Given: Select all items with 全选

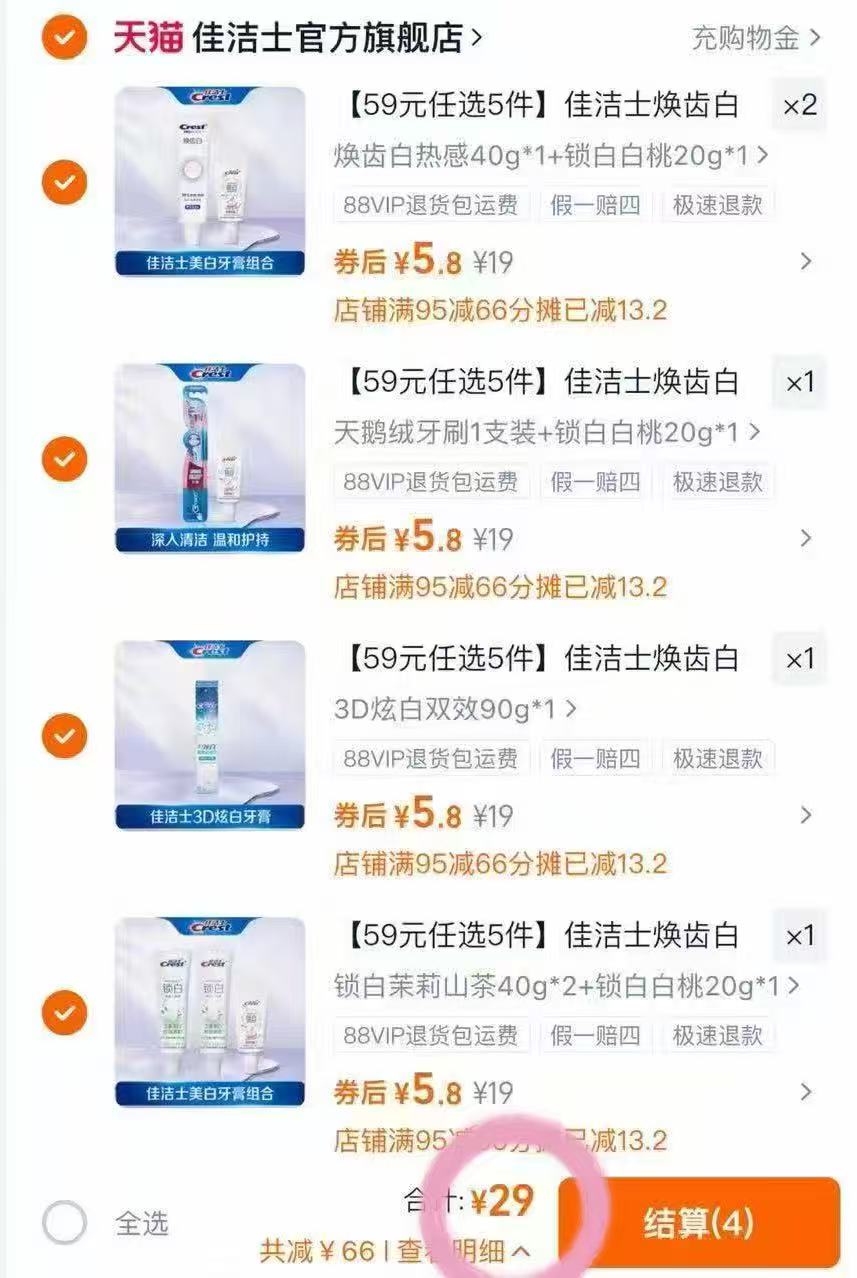Looking at the screenshot, I should click(66, 1223).
